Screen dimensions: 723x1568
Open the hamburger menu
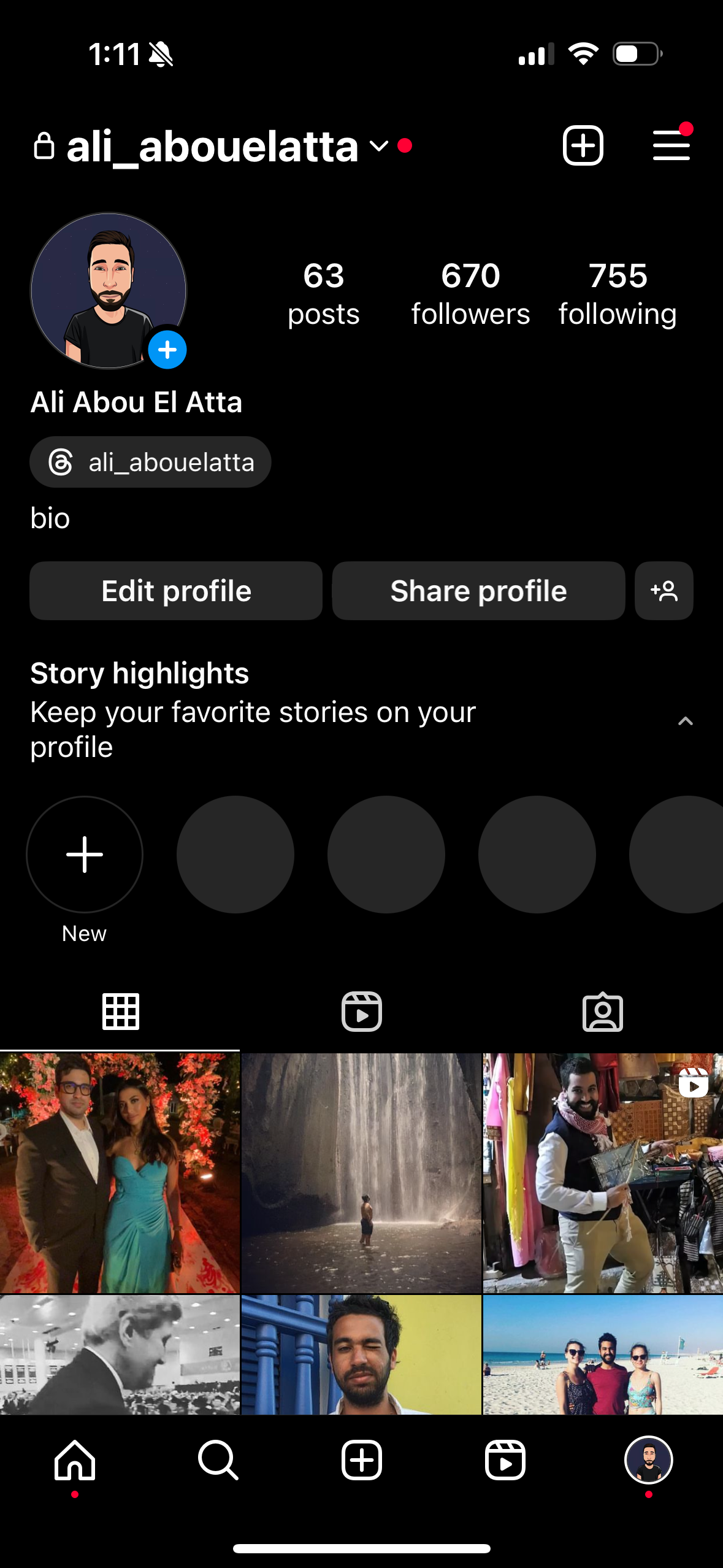pyautogui.click(x=671, y=145)
